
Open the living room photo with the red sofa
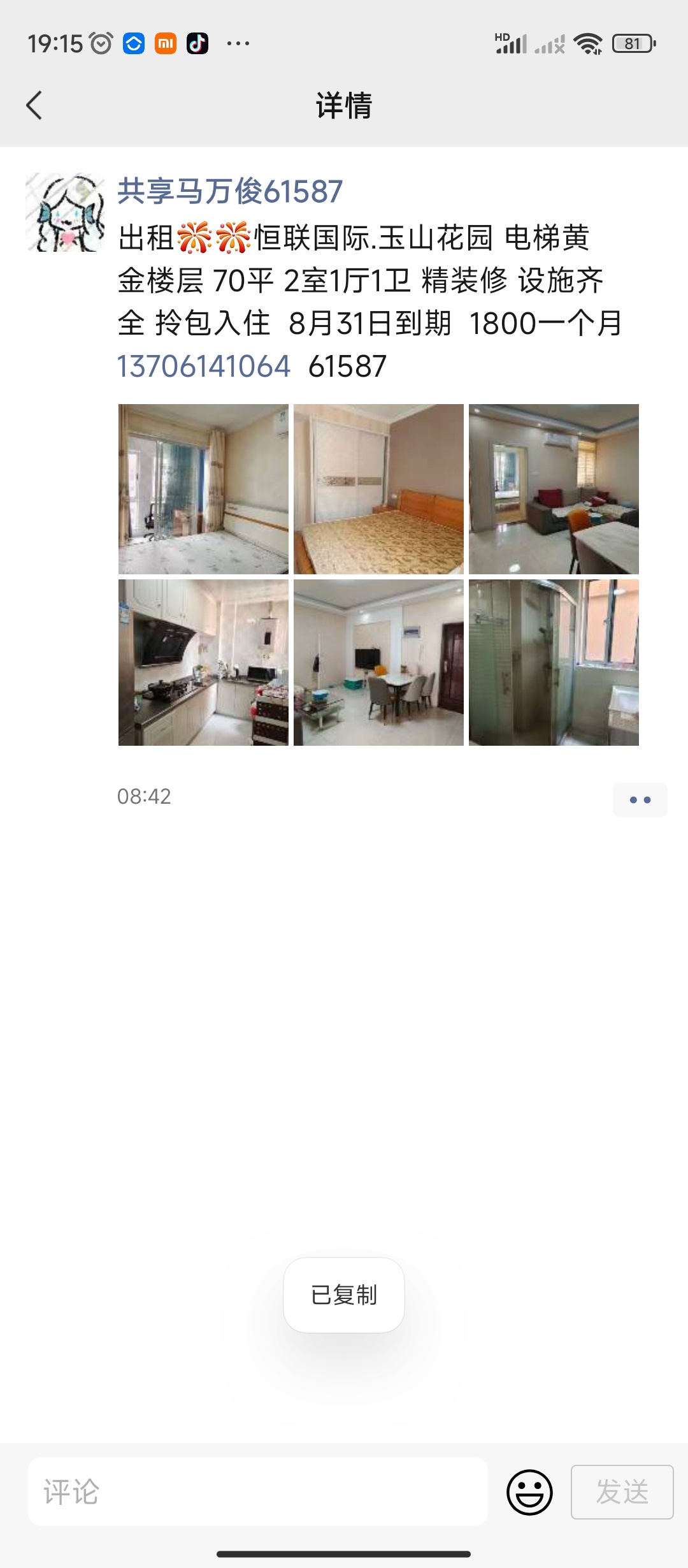[554, 489]
